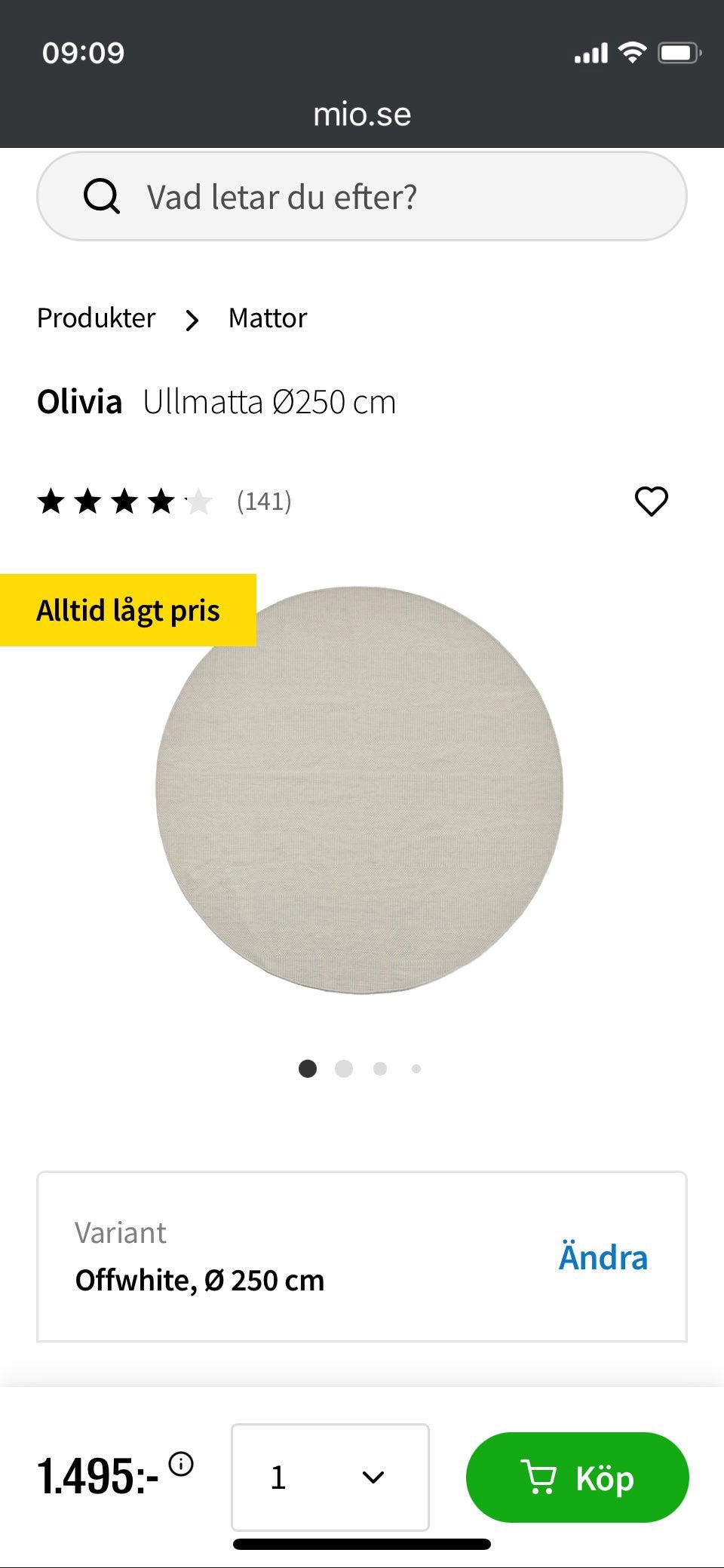This screenshot has height=1568, width=724.
Task: Navigate to Mattor category
Action: click(x=268, y=318)
